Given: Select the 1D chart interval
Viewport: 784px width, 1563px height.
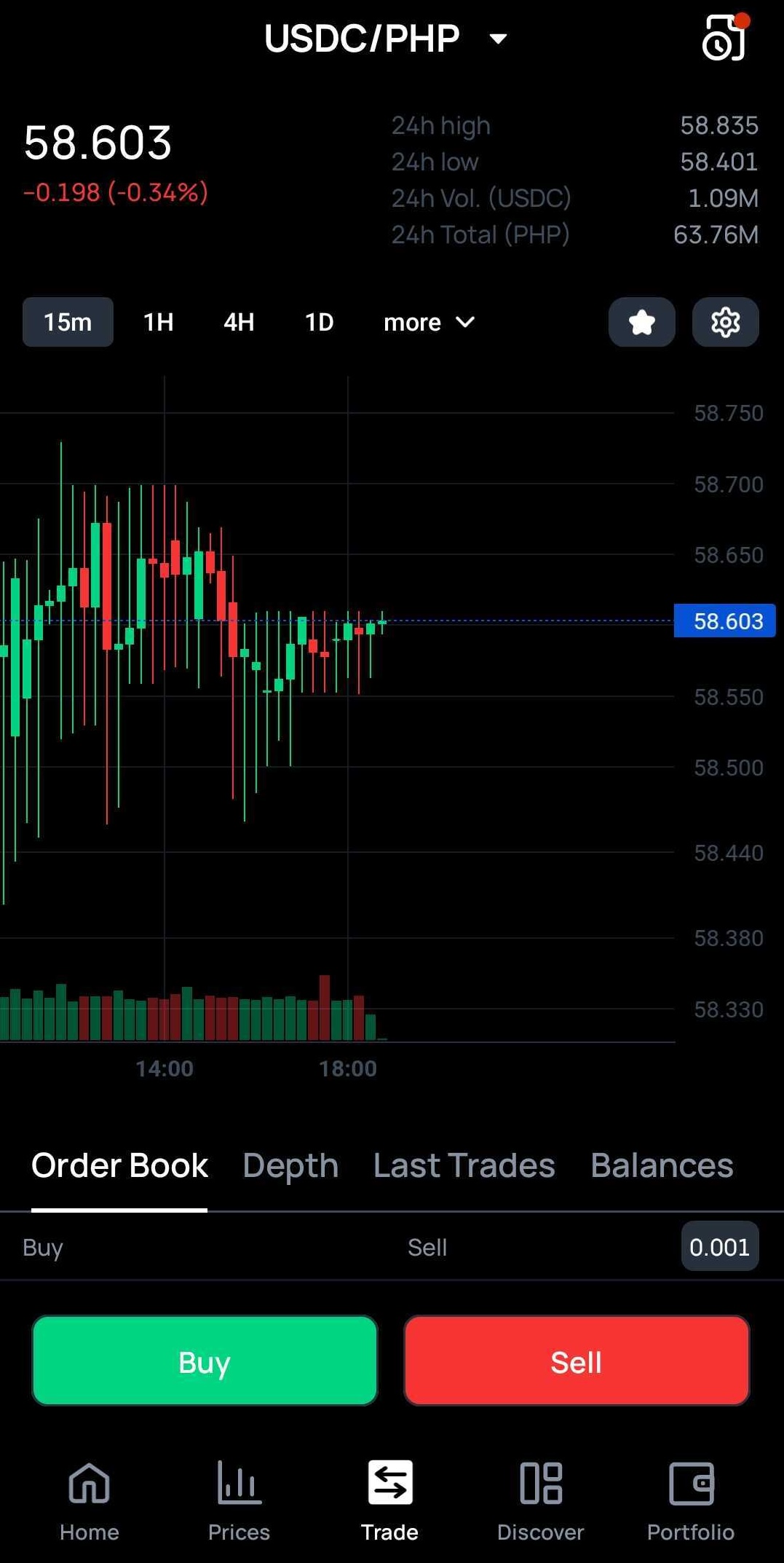Looking at the screenshot, I should [319, 322].
